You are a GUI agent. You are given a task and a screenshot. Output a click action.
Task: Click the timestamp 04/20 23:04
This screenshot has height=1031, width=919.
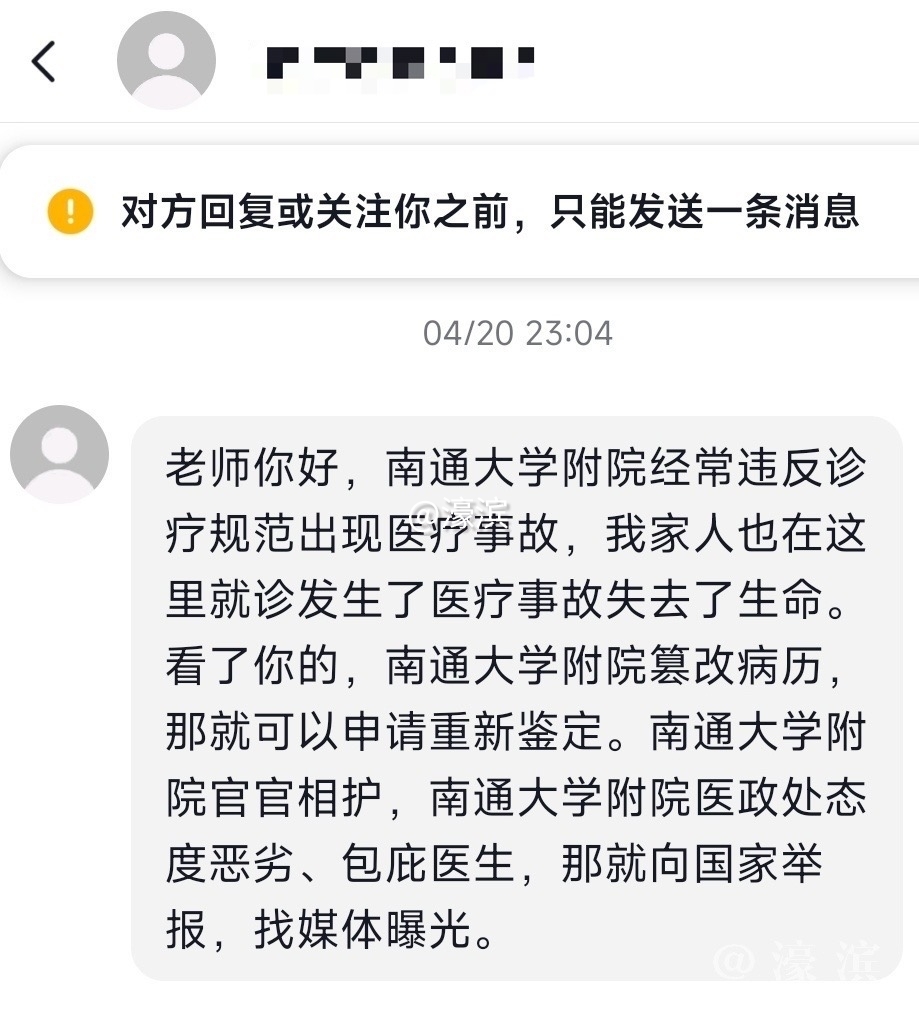pos(515,333)
